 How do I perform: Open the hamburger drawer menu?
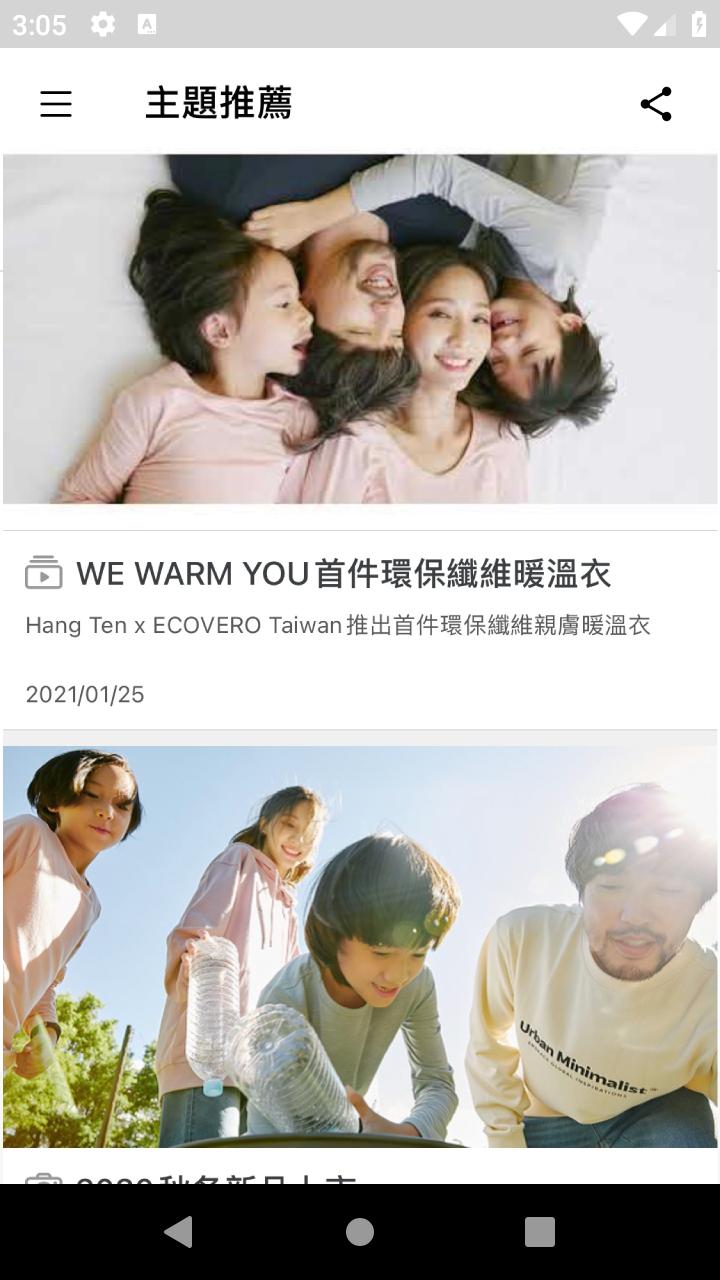[56, 104]
